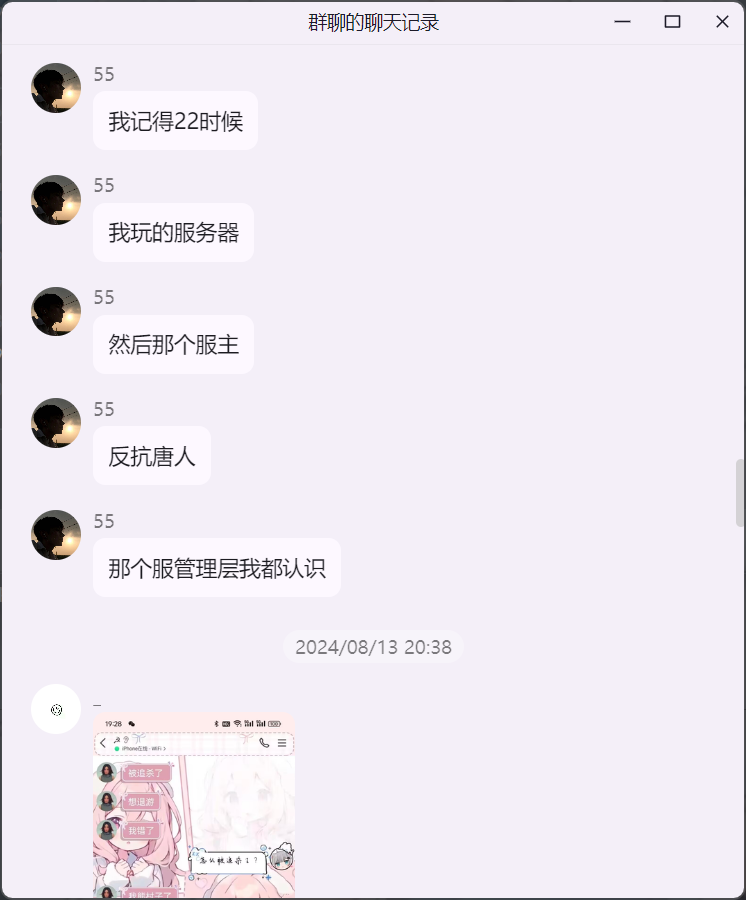Open 55's avatar beside 我记得22时候
746x900 pixels.
[x=56, y=88]
